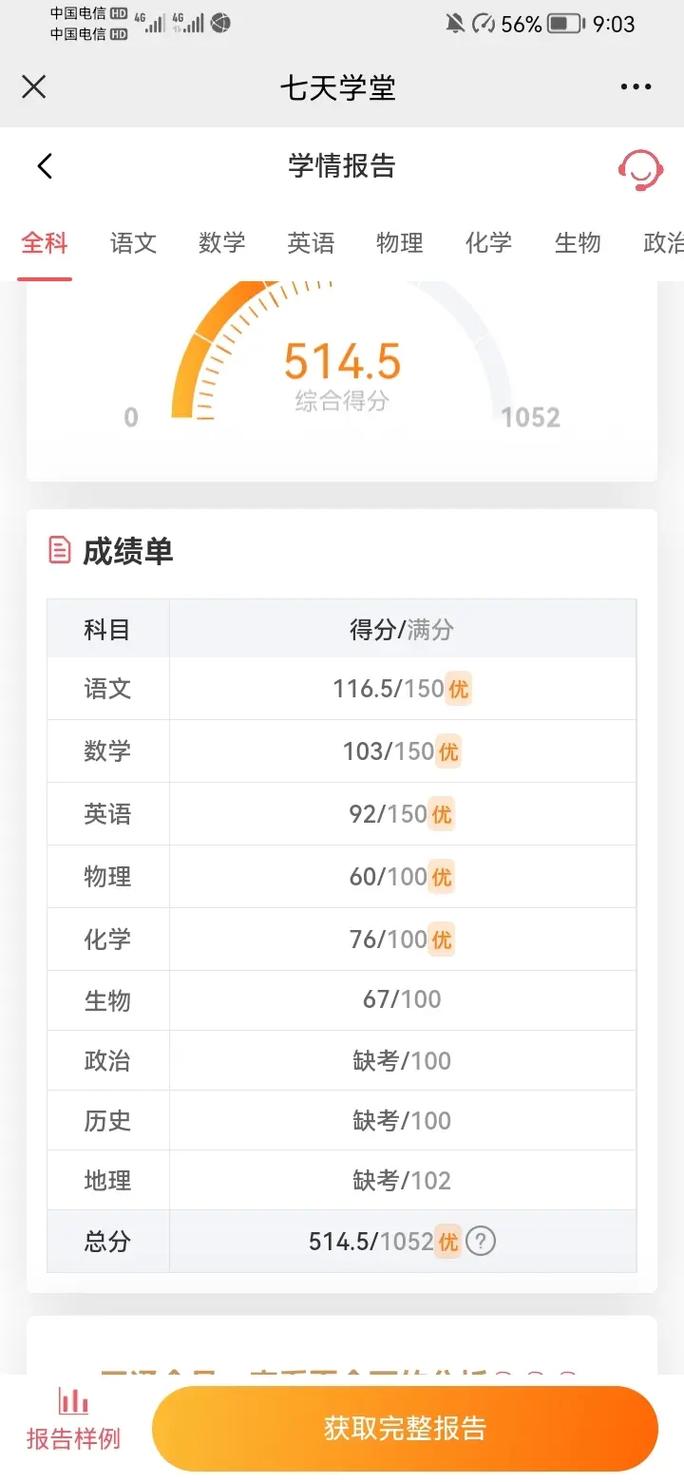Contact customer service via headset icon

pos(639,169)
